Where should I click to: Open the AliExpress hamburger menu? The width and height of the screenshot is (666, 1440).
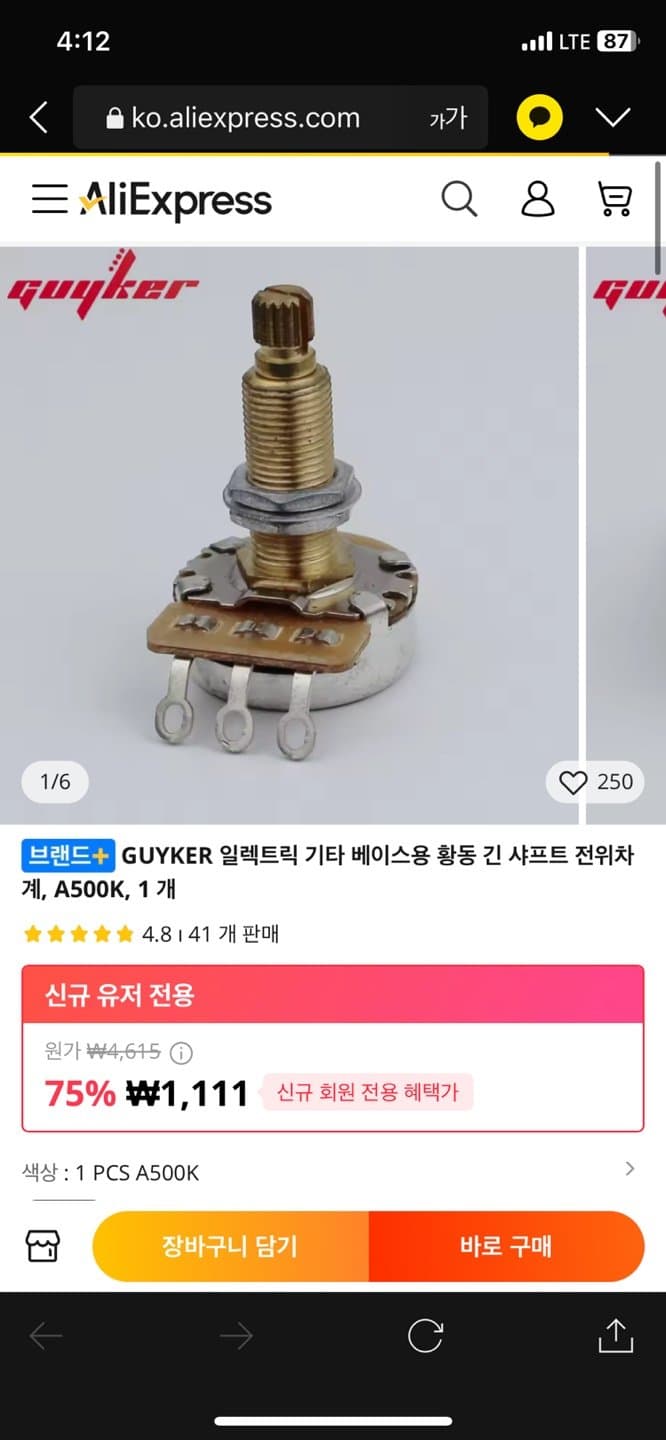click(49, 200)
